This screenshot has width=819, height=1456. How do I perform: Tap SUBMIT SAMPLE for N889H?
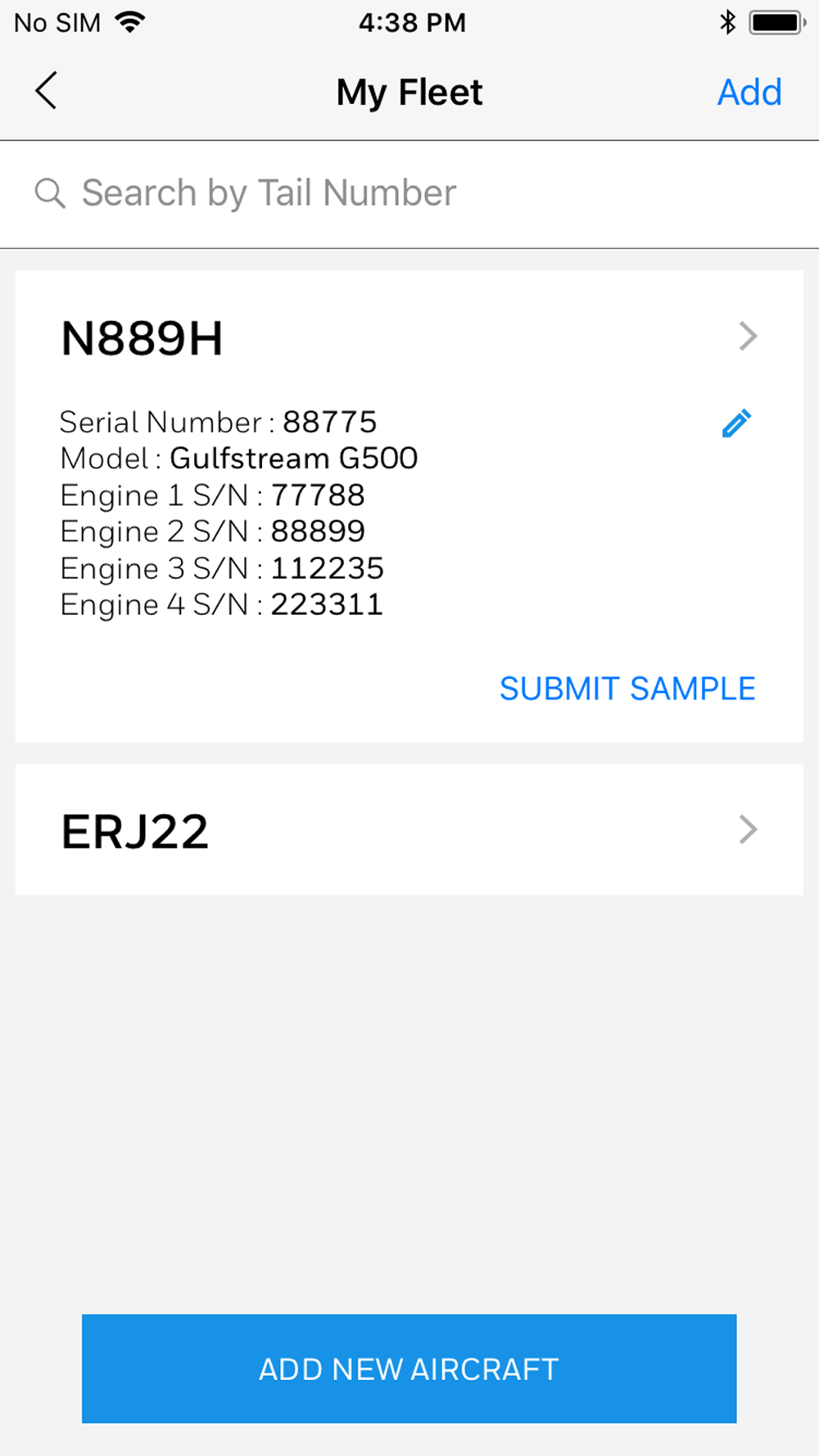(627, 689)
